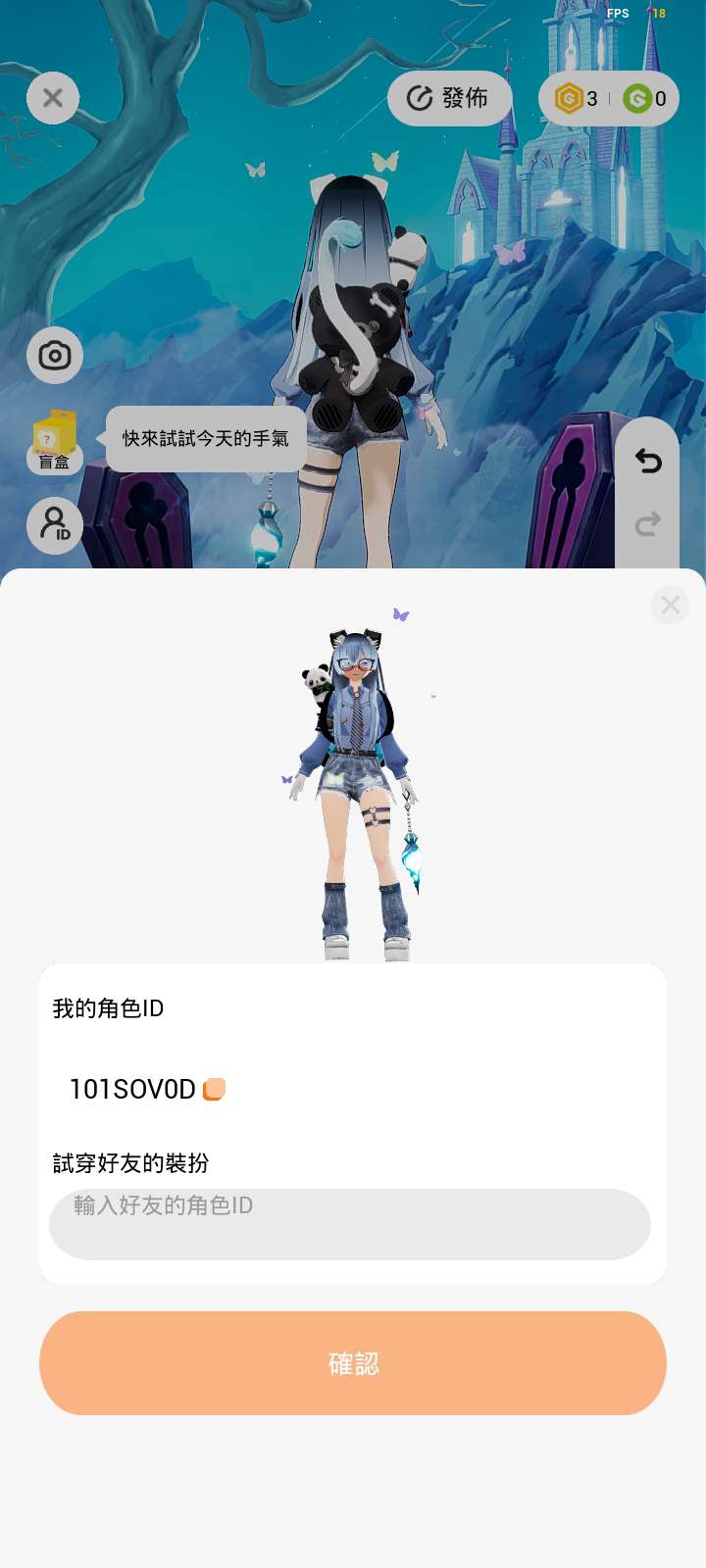Tap the 發佈 publish button

click(x=449, y=98)
